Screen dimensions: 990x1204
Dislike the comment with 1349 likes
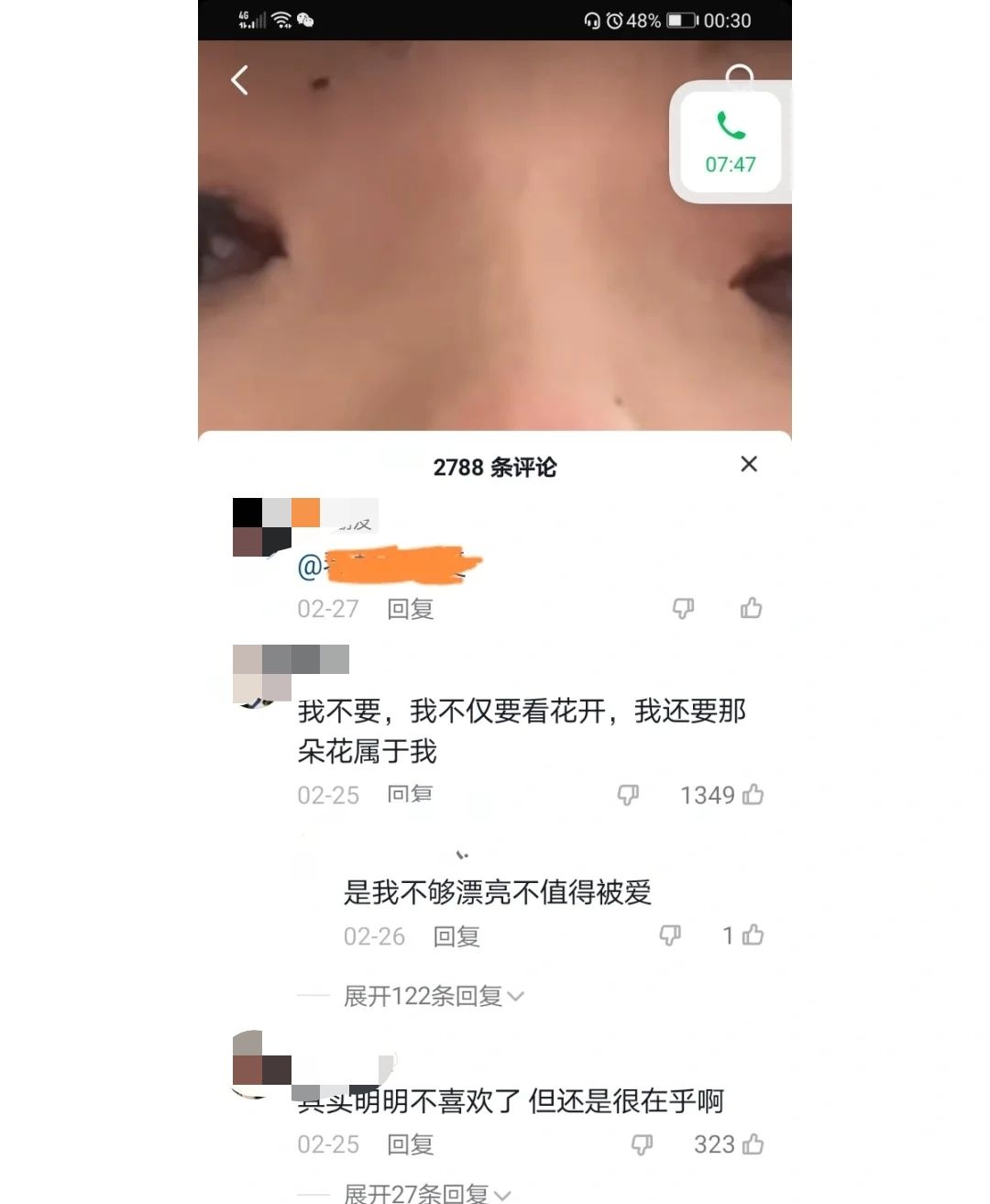pos(628,795)
